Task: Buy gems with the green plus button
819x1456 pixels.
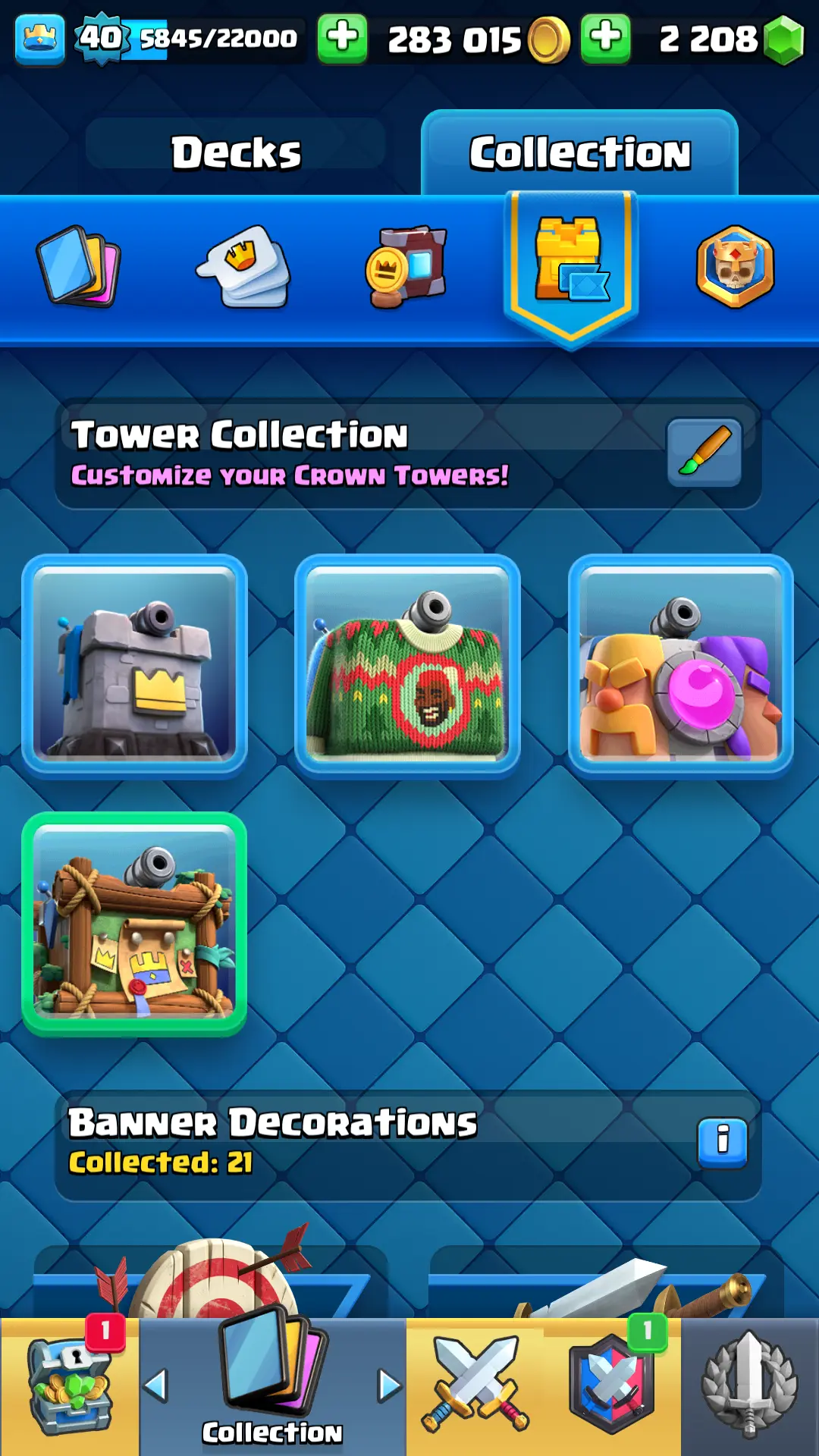Action: click(605, 38)
